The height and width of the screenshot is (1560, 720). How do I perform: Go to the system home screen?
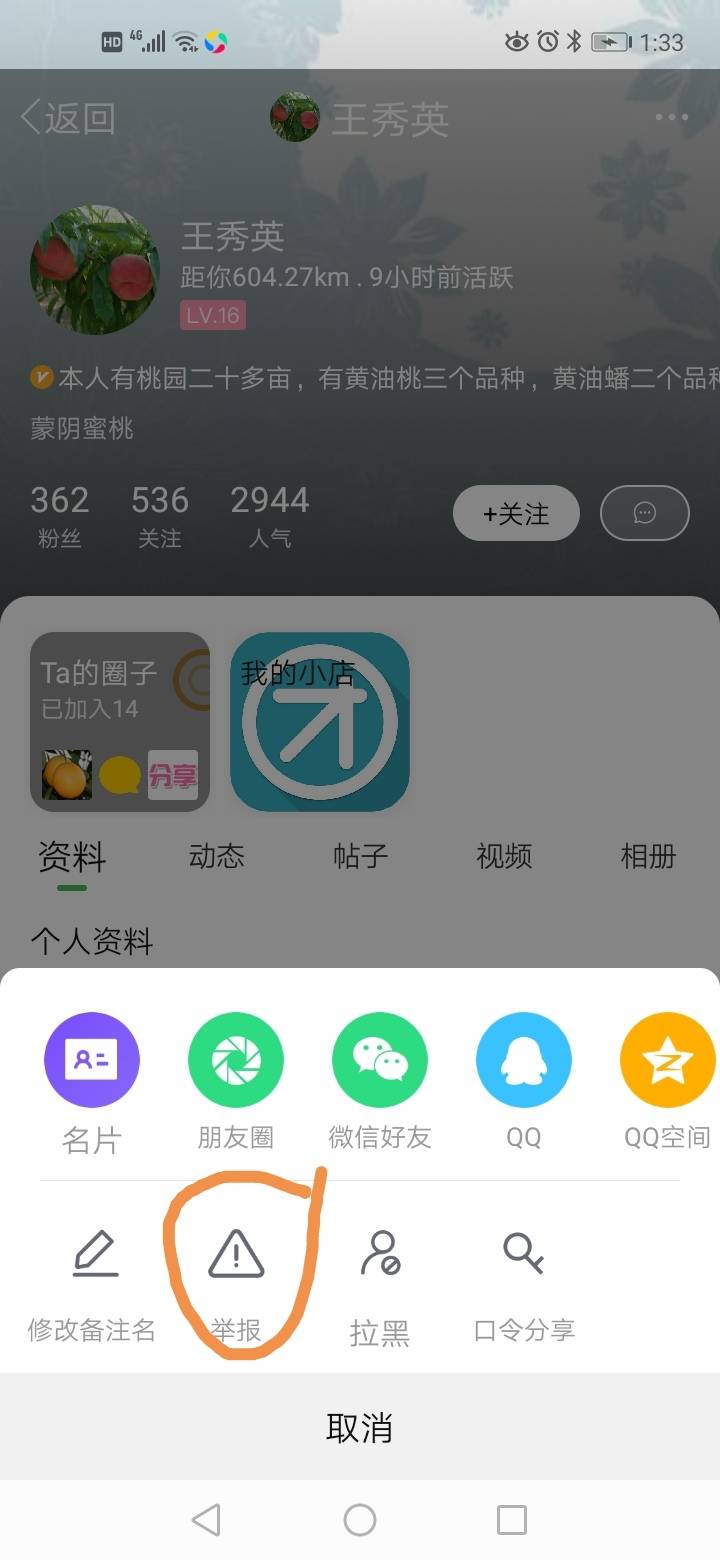click(360, 1520)
